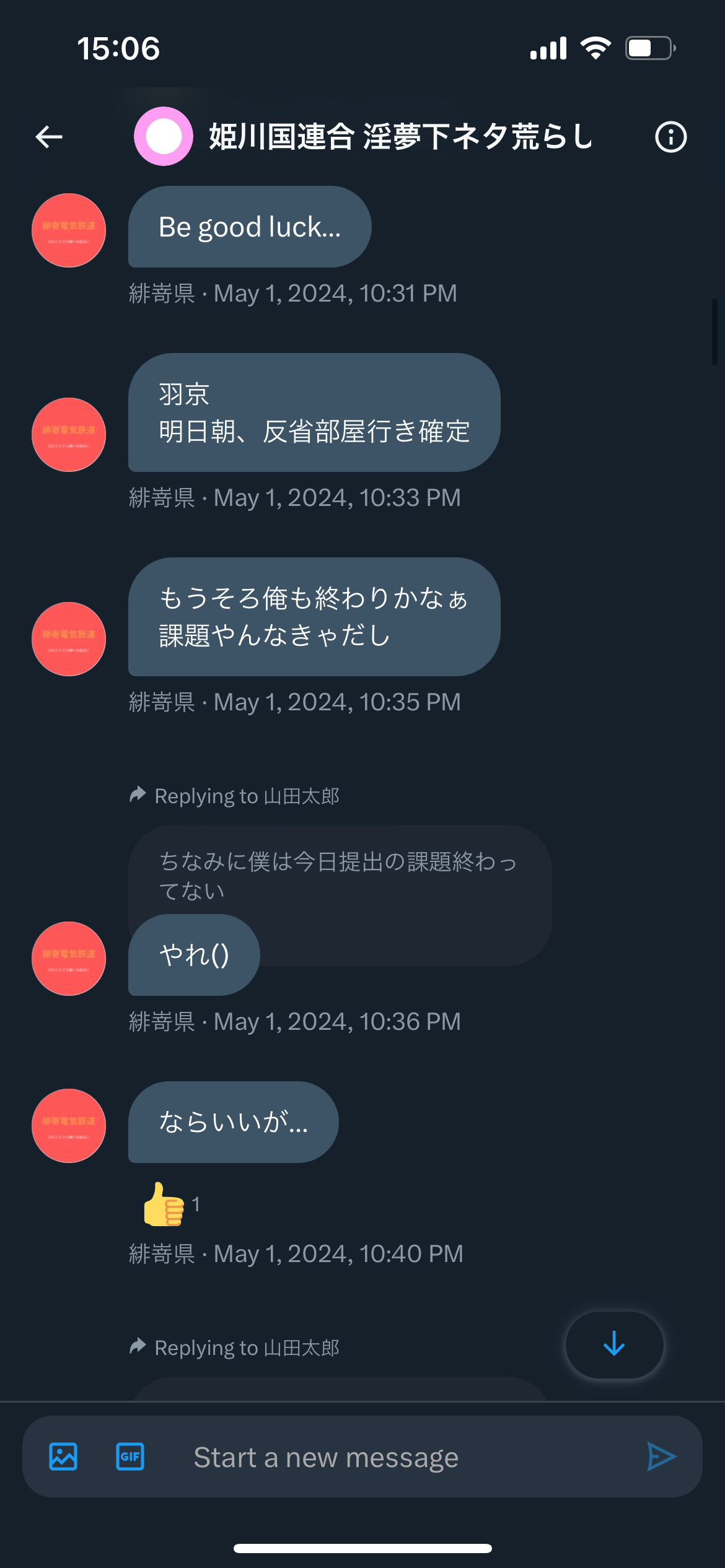The width and height of the screenshot is (725, 1568).
Task: Go back using the arrow
Action: click(49, 137)
